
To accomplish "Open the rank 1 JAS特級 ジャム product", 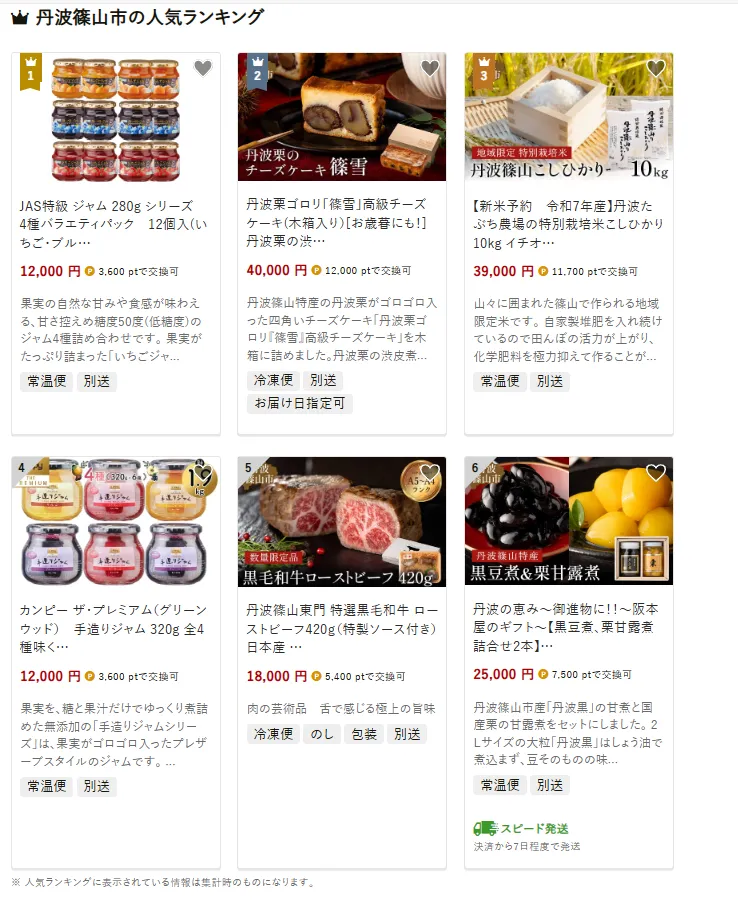I will [x=114, y=223].
